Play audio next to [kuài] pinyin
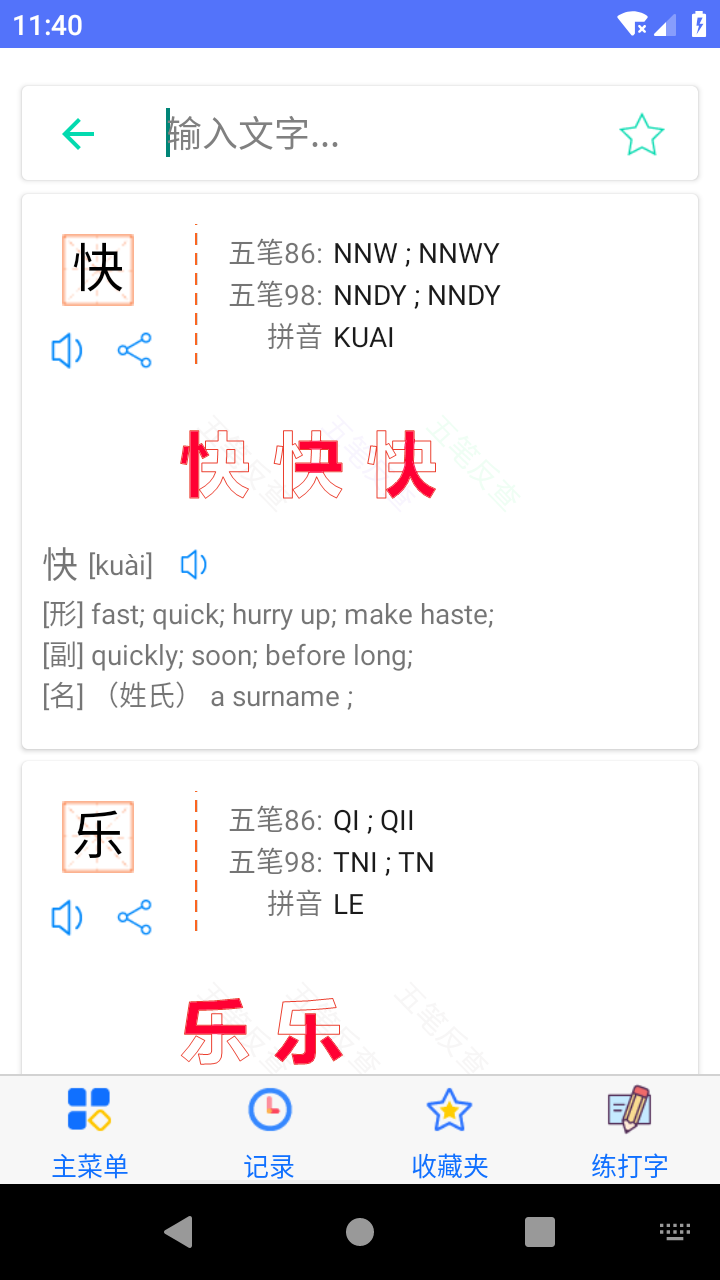The height and width of the screenshot is (1280, 720). (193, 565)
